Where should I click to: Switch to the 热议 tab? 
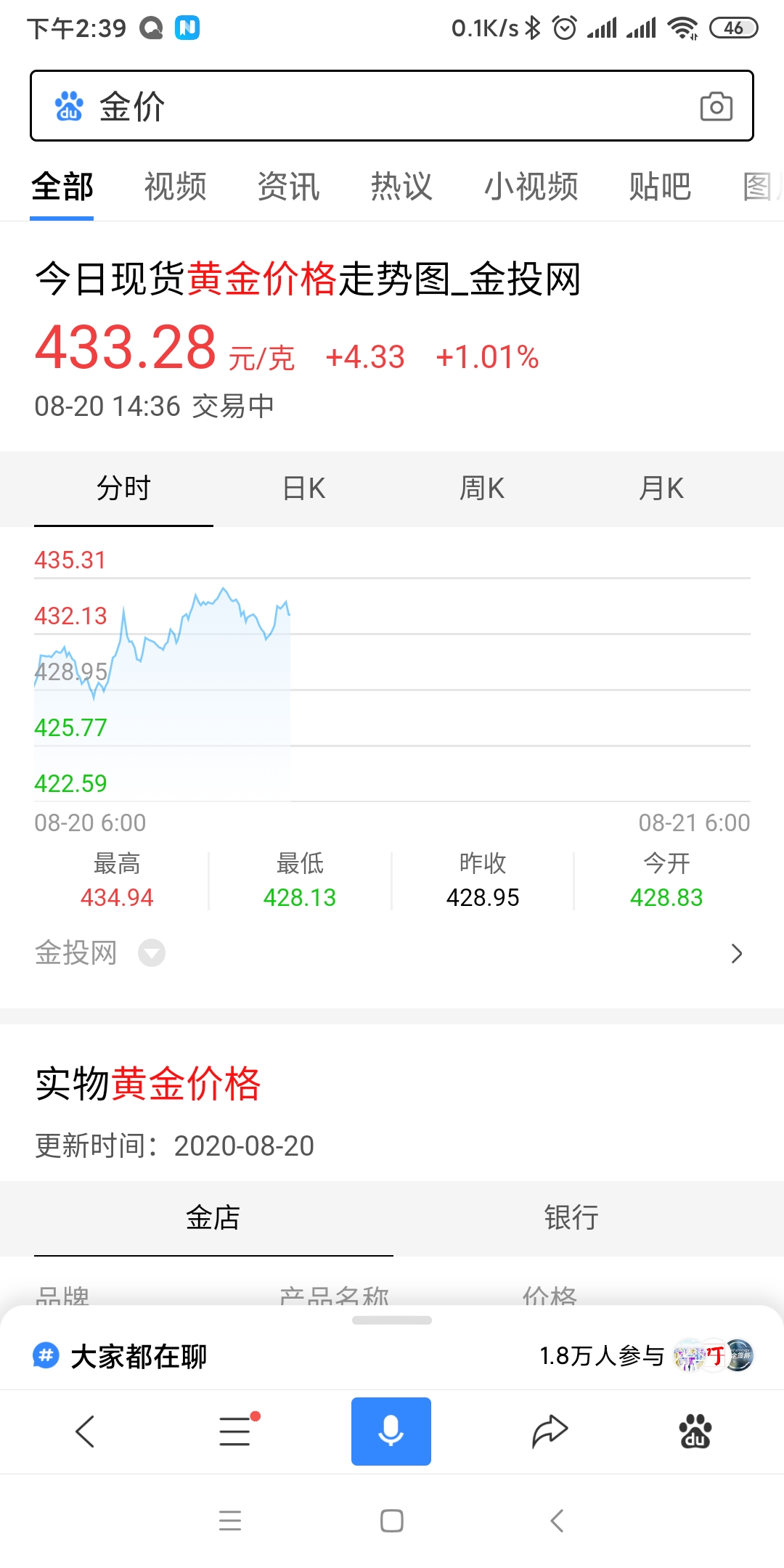[401, 187]
